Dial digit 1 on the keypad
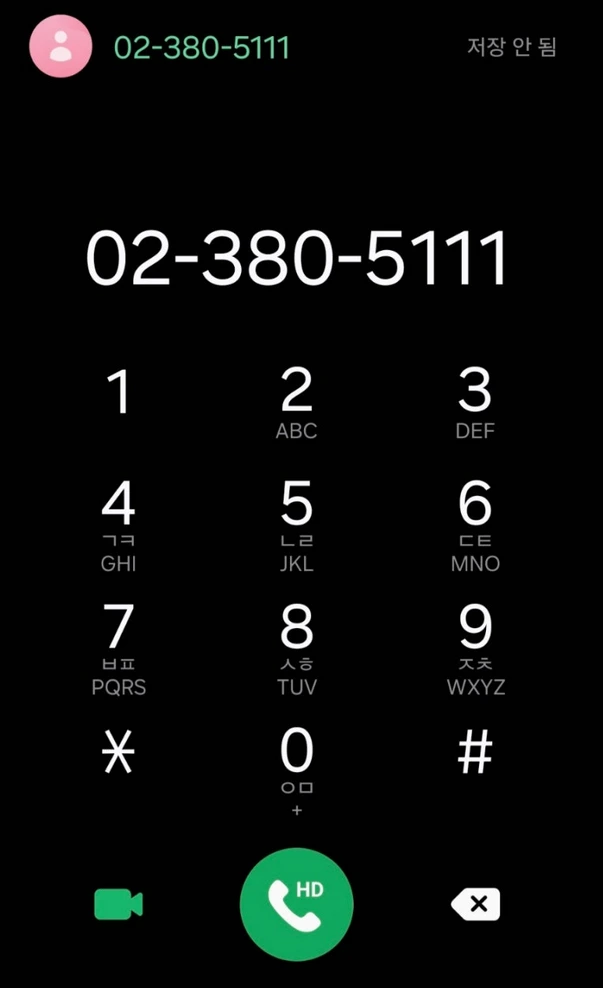Viewport: 603px width, 988px height. (119, 393)
